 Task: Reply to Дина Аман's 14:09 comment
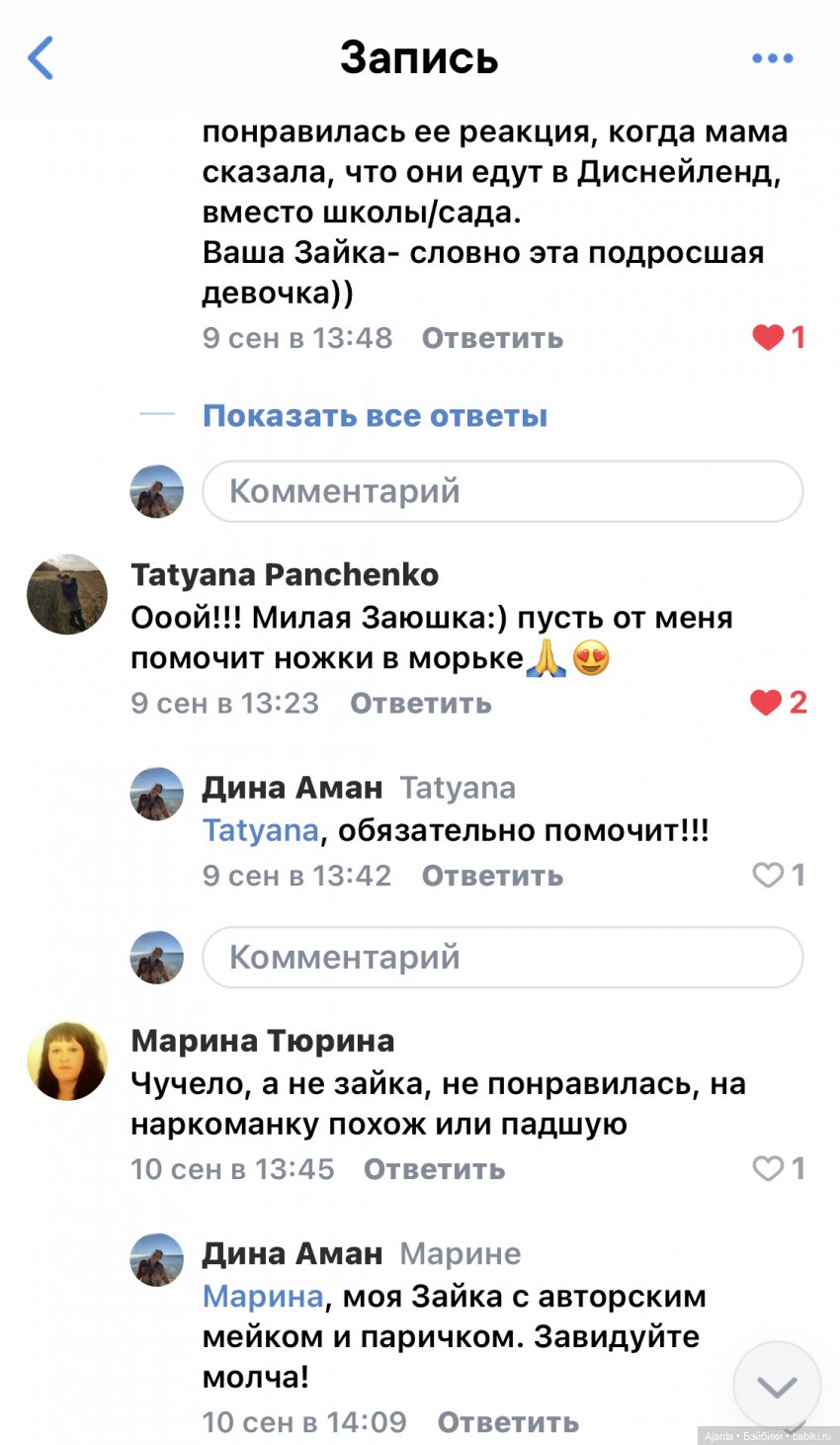point(508,1422)
